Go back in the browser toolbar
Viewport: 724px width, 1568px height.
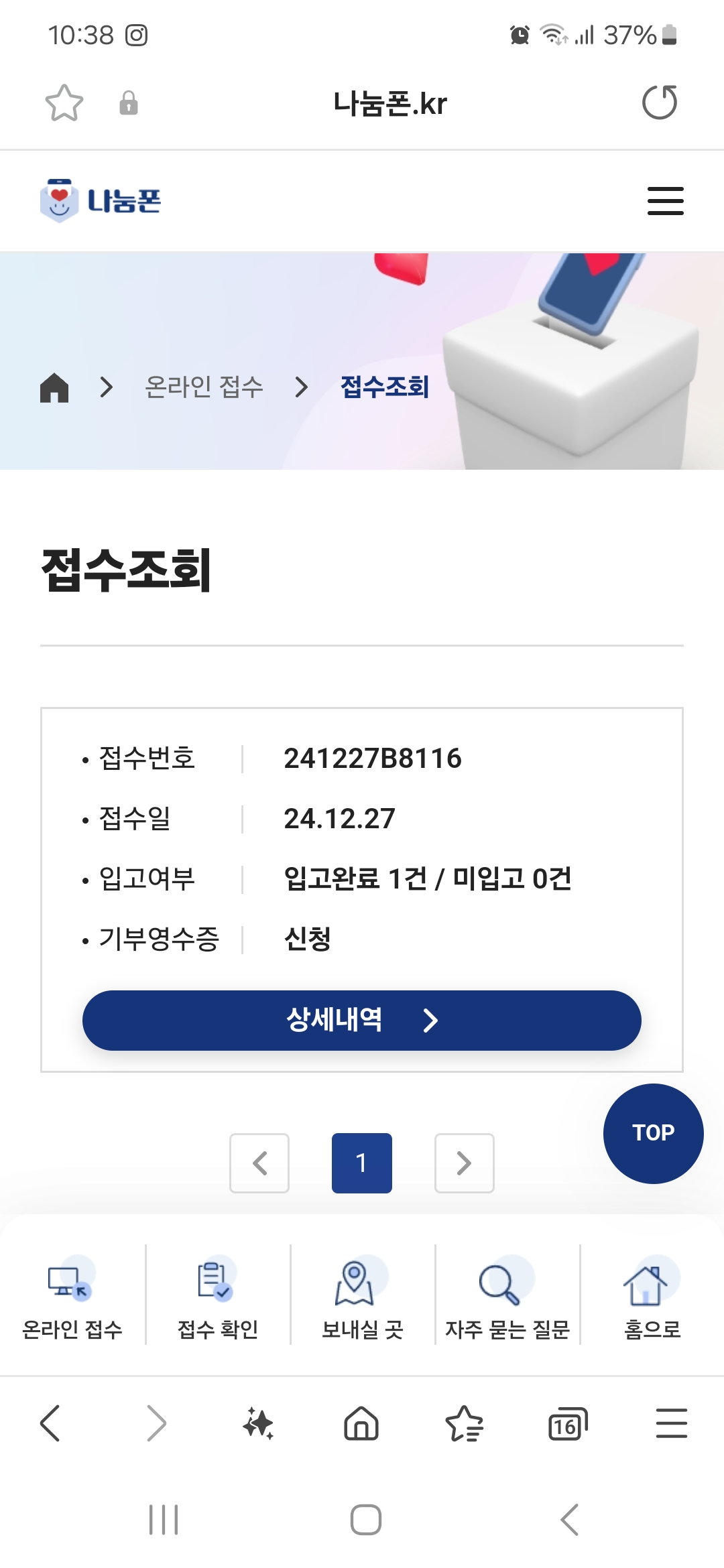coord(51,1423)
